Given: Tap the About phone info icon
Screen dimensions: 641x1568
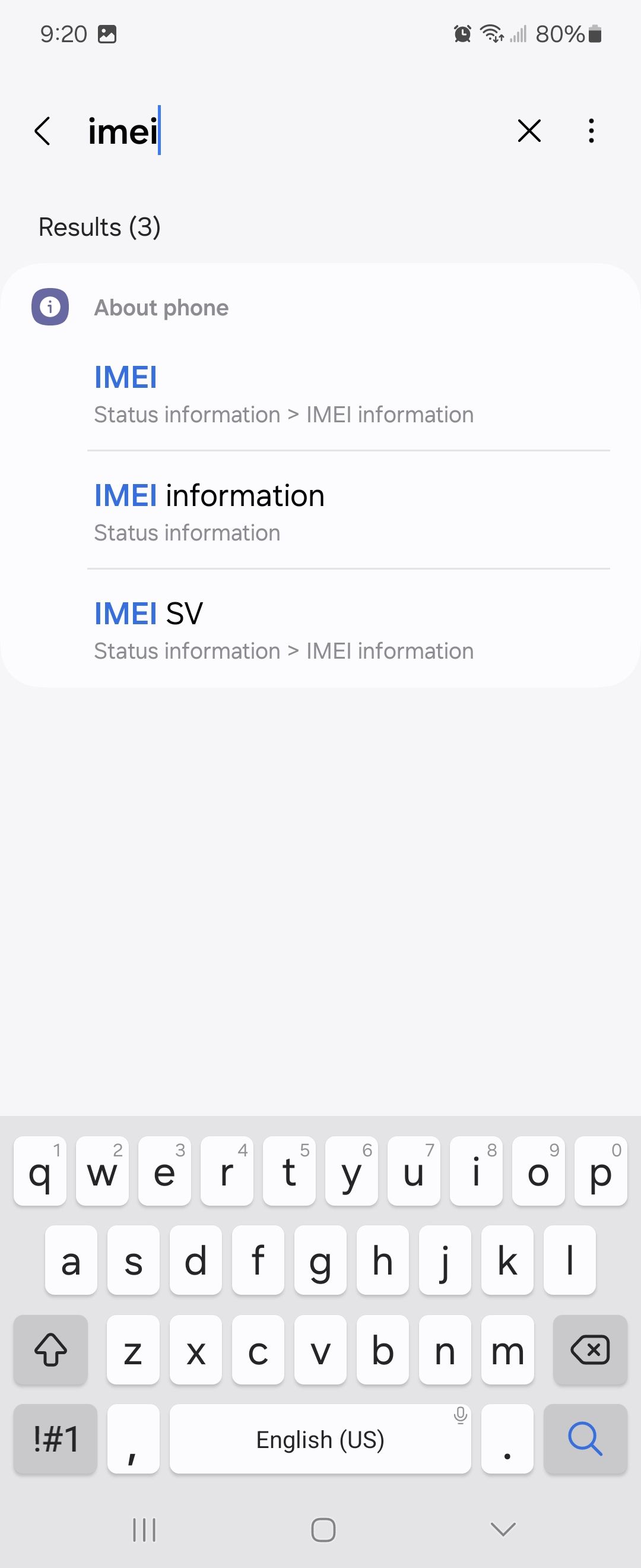Looking at the screenshot, I should [49, 309].
